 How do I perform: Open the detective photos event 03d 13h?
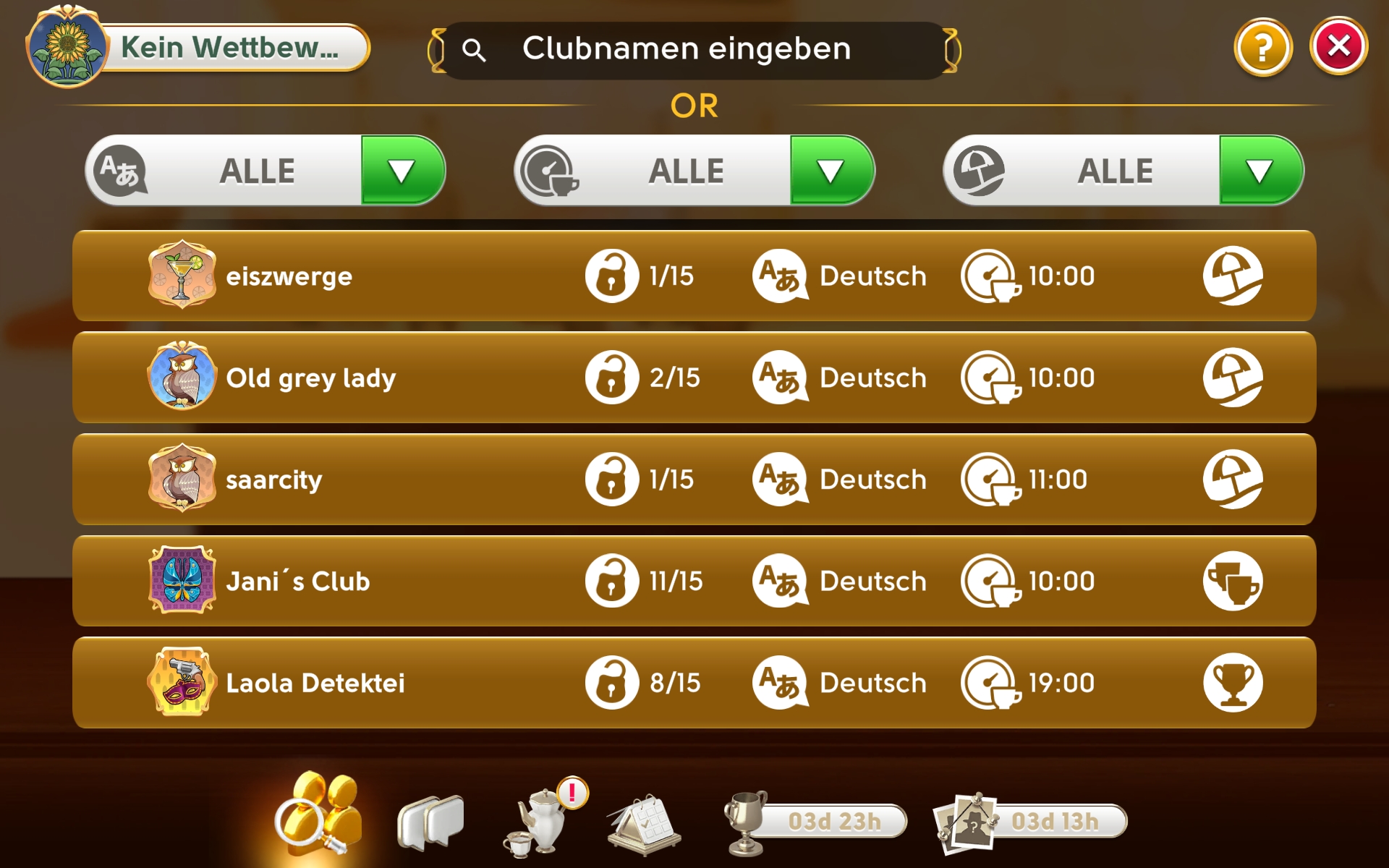(x=1031, y=822)
